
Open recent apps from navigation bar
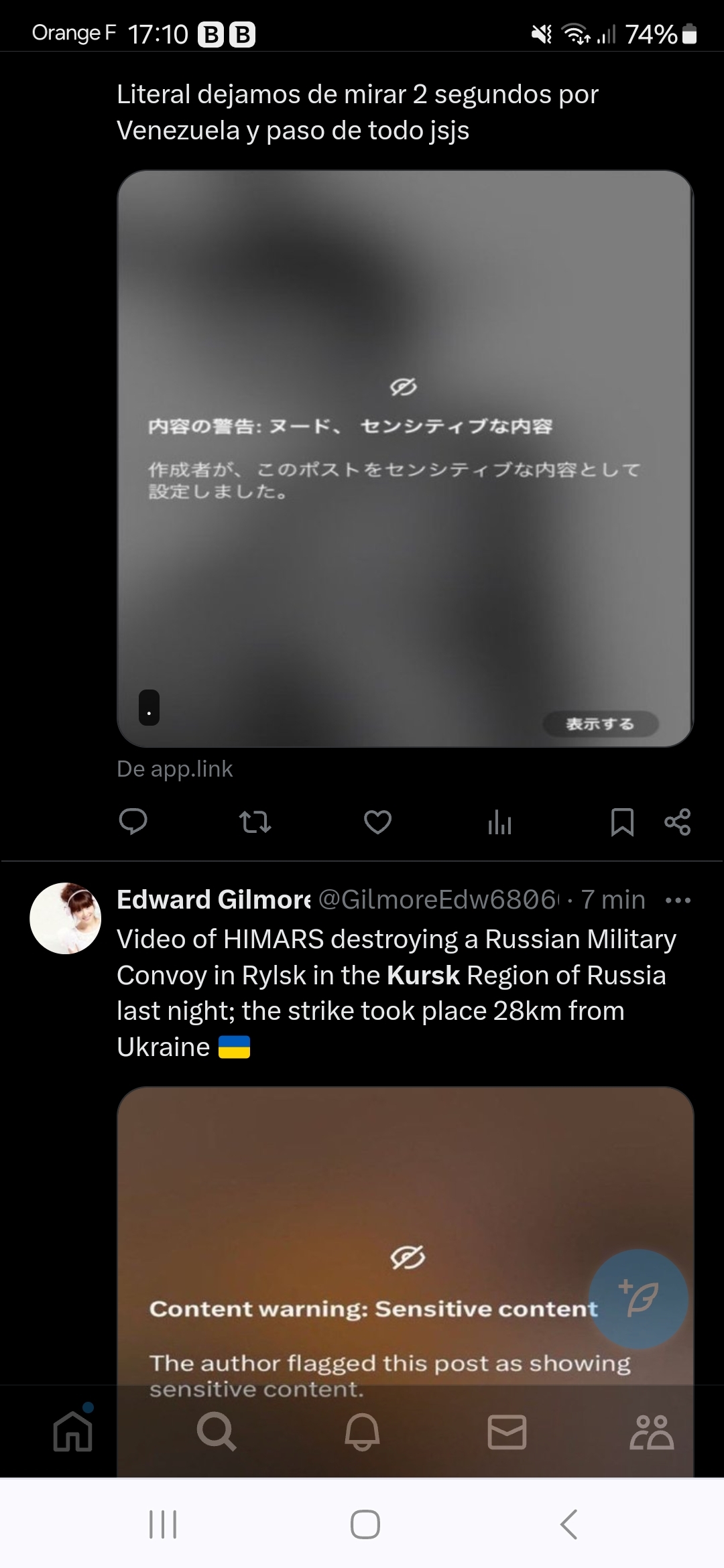tap(162, 1524)
